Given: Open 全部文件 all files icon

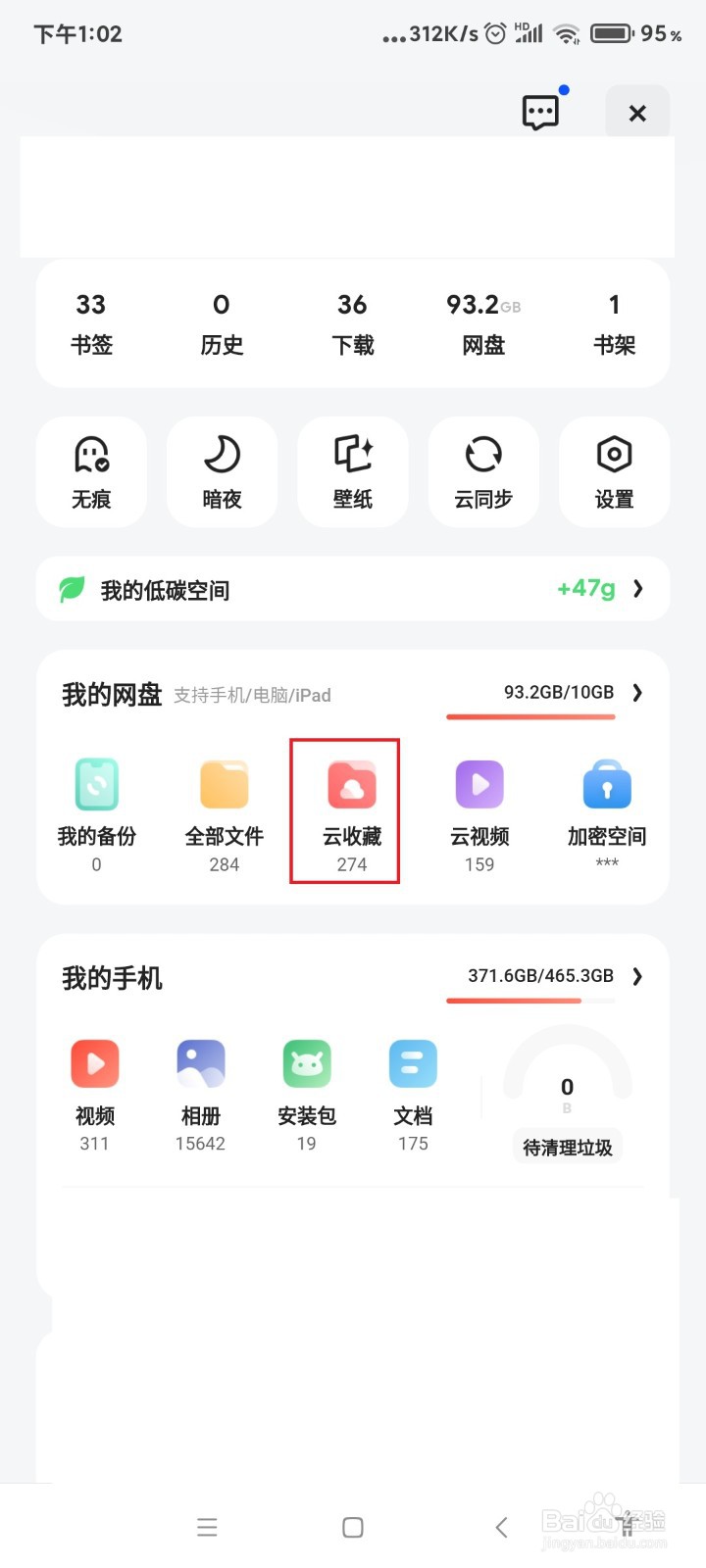Looking at the screenshot, I should click(x=224, y=804).
